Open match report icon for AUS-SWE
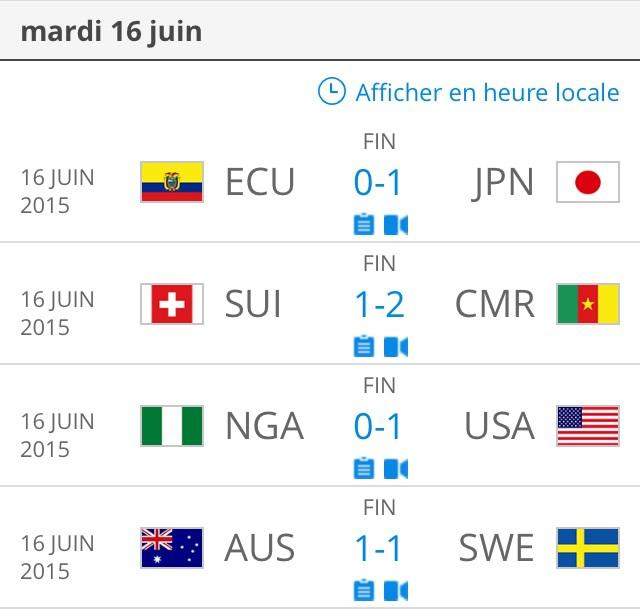The image size is (640, 609). pos(364,590)
